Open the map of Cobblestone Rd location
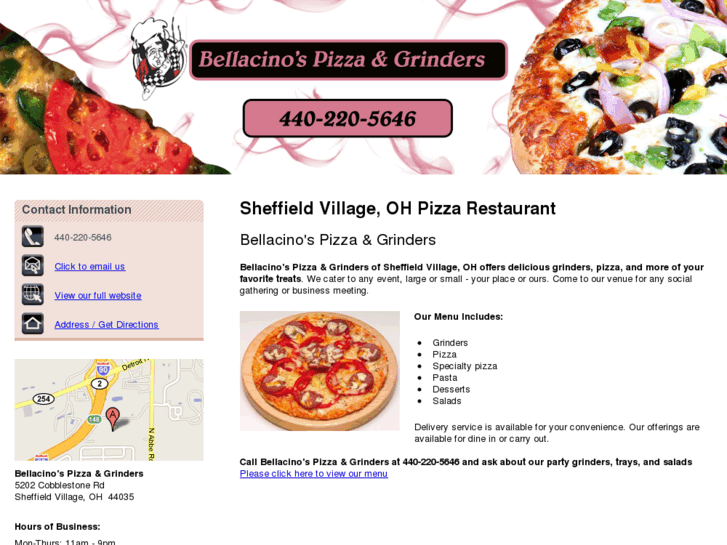This screenshot has height=545, width=727. tap(109, 410)
